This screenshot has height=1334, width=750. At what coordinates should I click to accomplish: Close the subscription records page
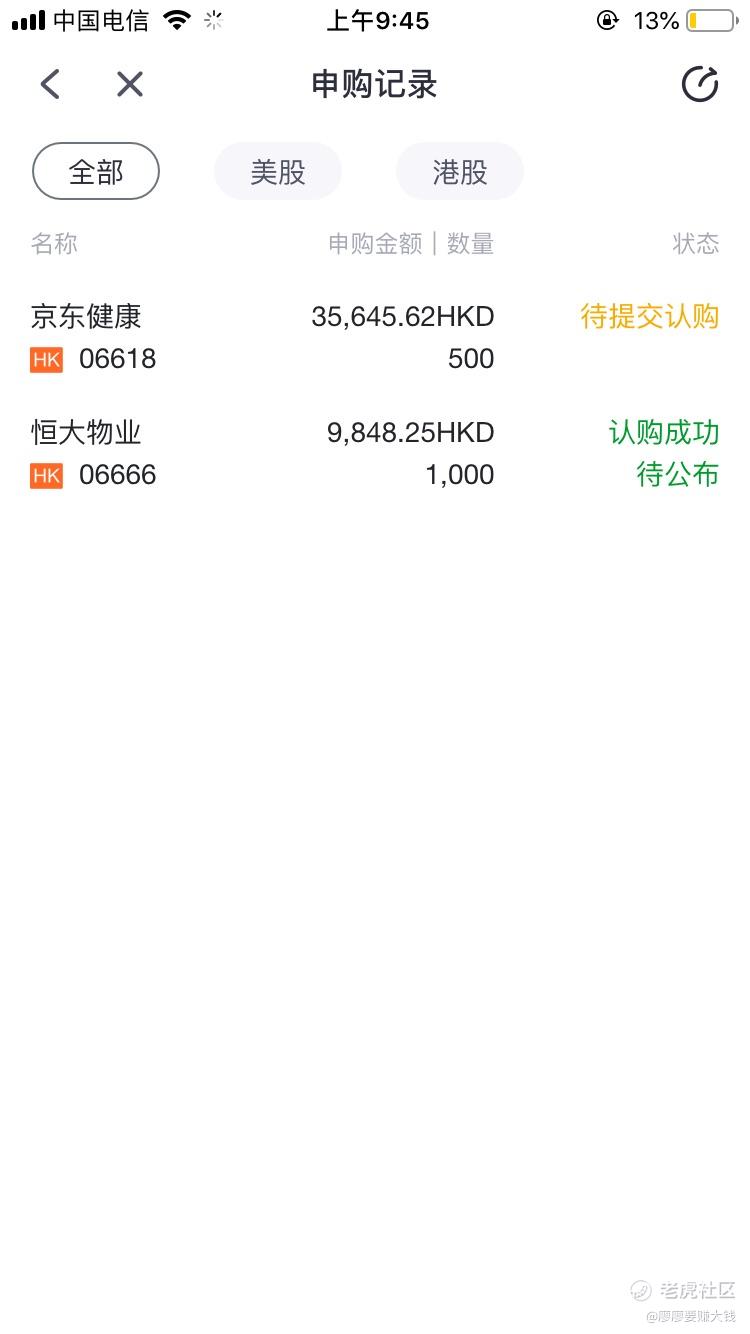click(x=130, y=85)
